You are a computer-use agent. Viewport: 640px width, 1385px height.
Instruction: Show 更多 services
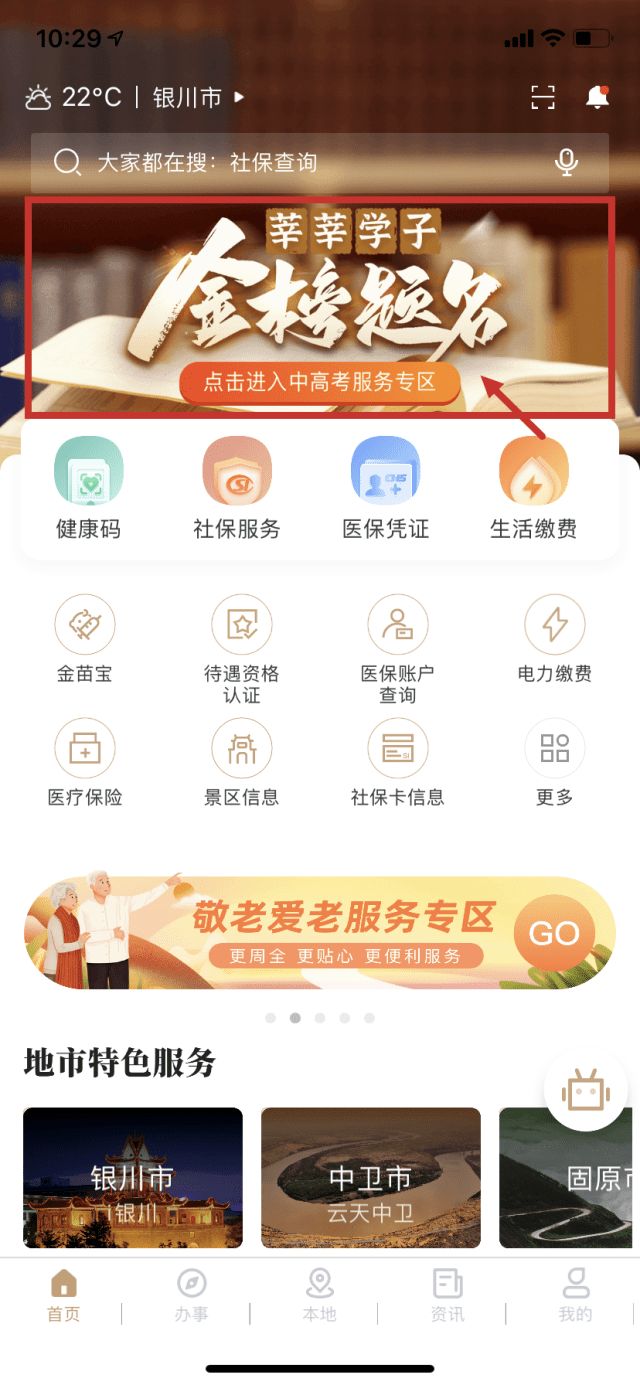[554, 762]
